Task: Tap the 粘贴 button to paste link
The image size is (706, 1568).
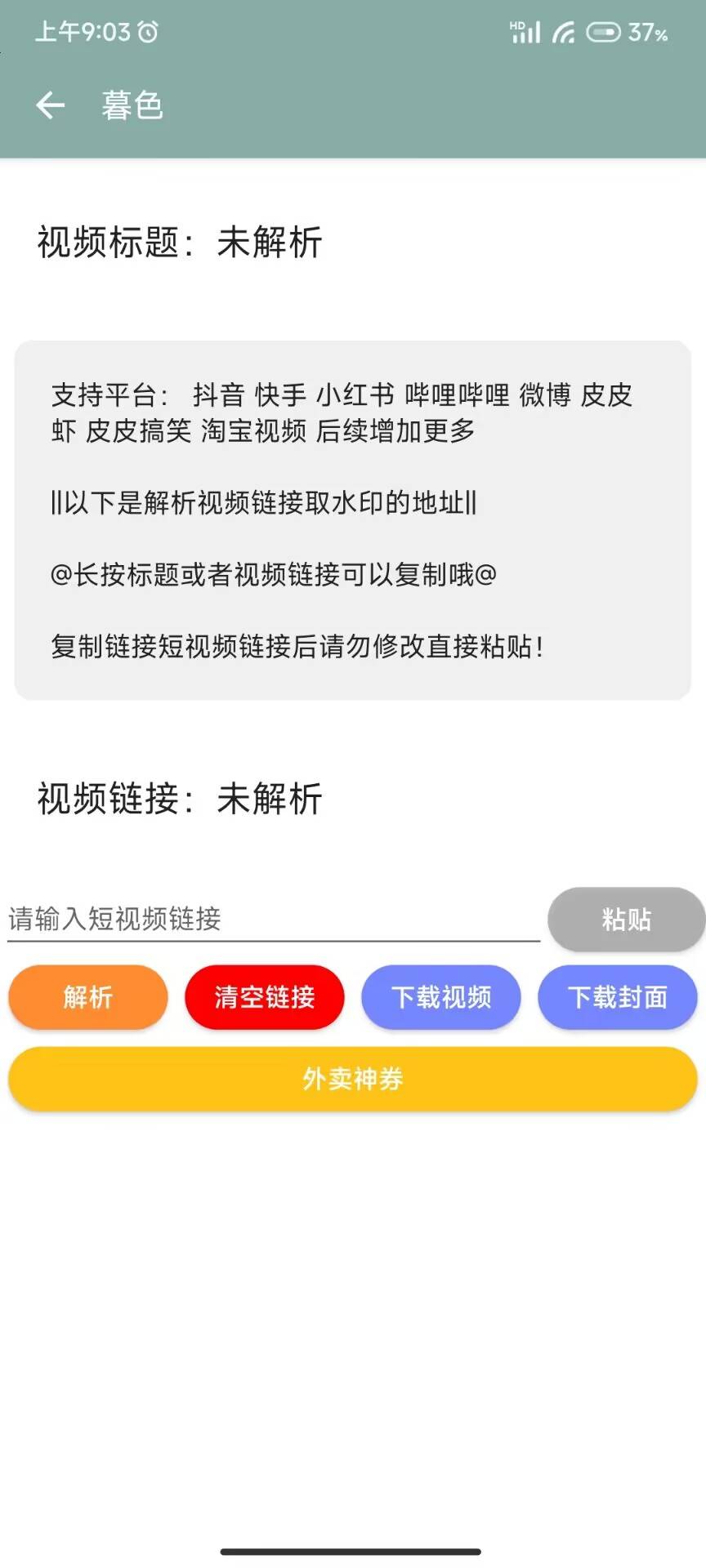Action: point(626,920)
